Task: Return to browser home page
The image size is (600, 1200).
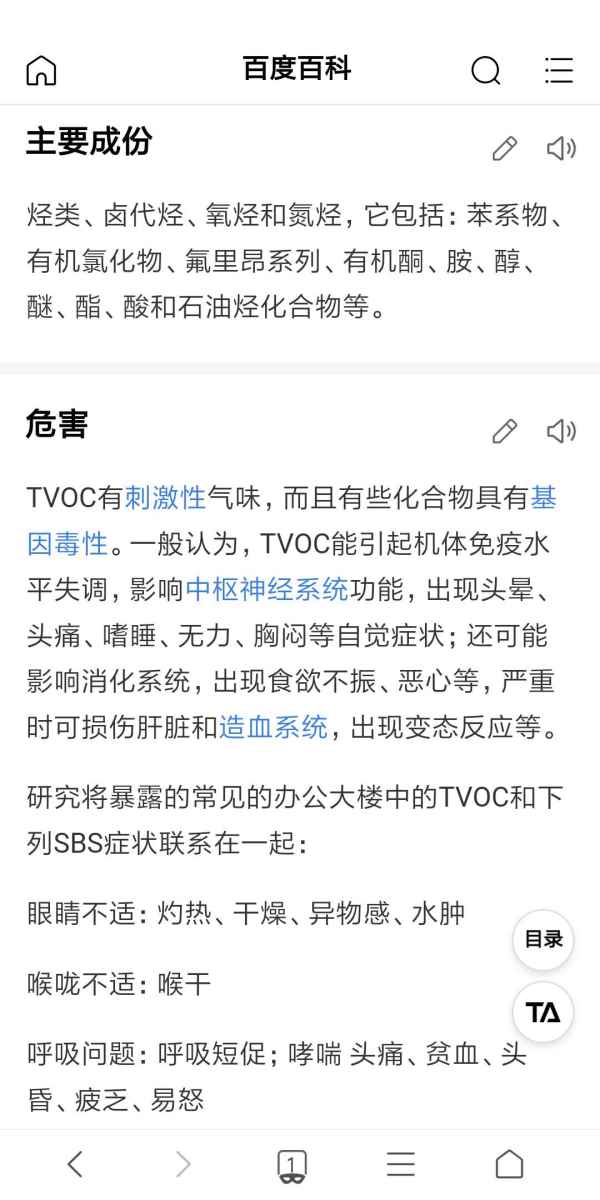Action: pyautogui.click(x=509, y=1164)
